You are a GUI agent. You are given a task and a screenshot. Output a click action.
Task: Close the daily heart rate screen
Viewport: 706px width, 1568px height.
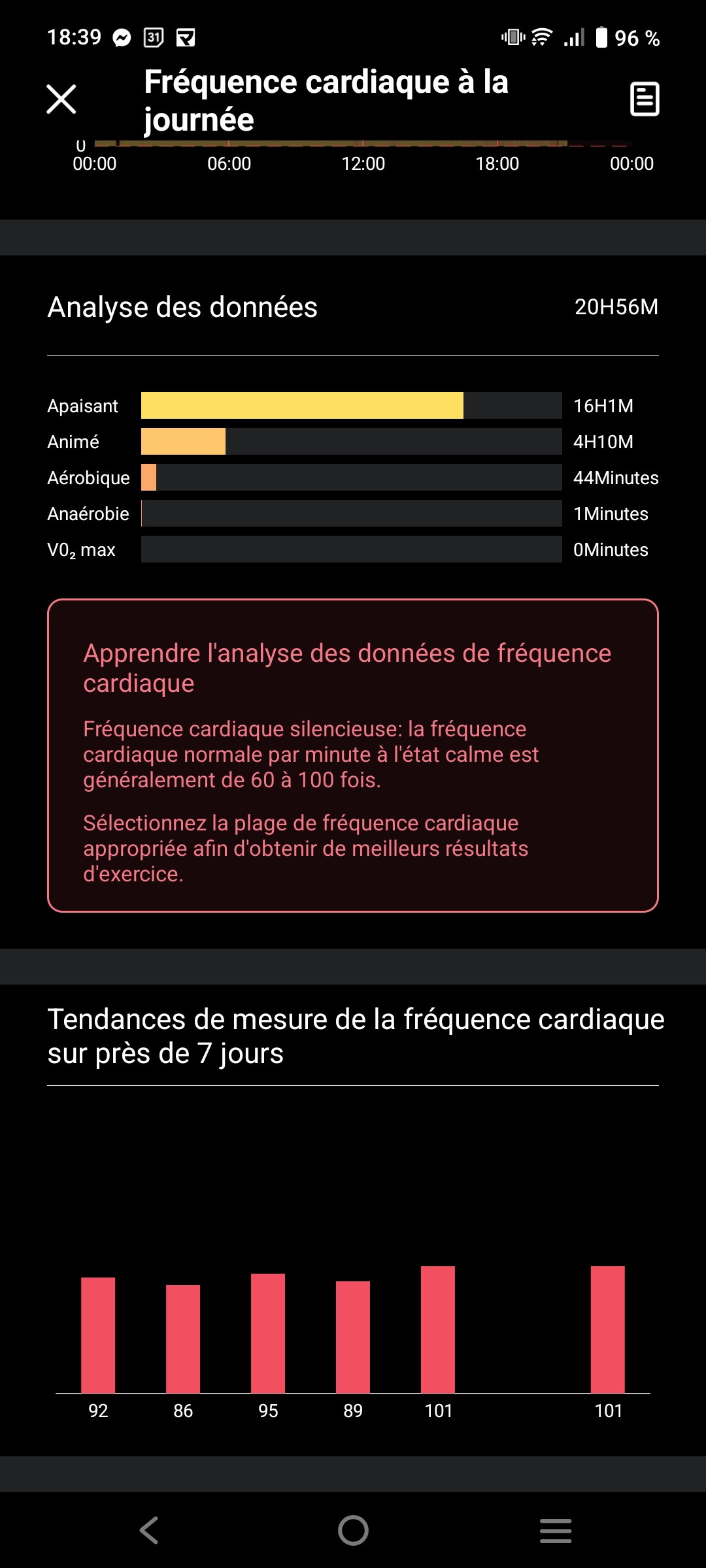pyautogui.click(x=61, y=99)
